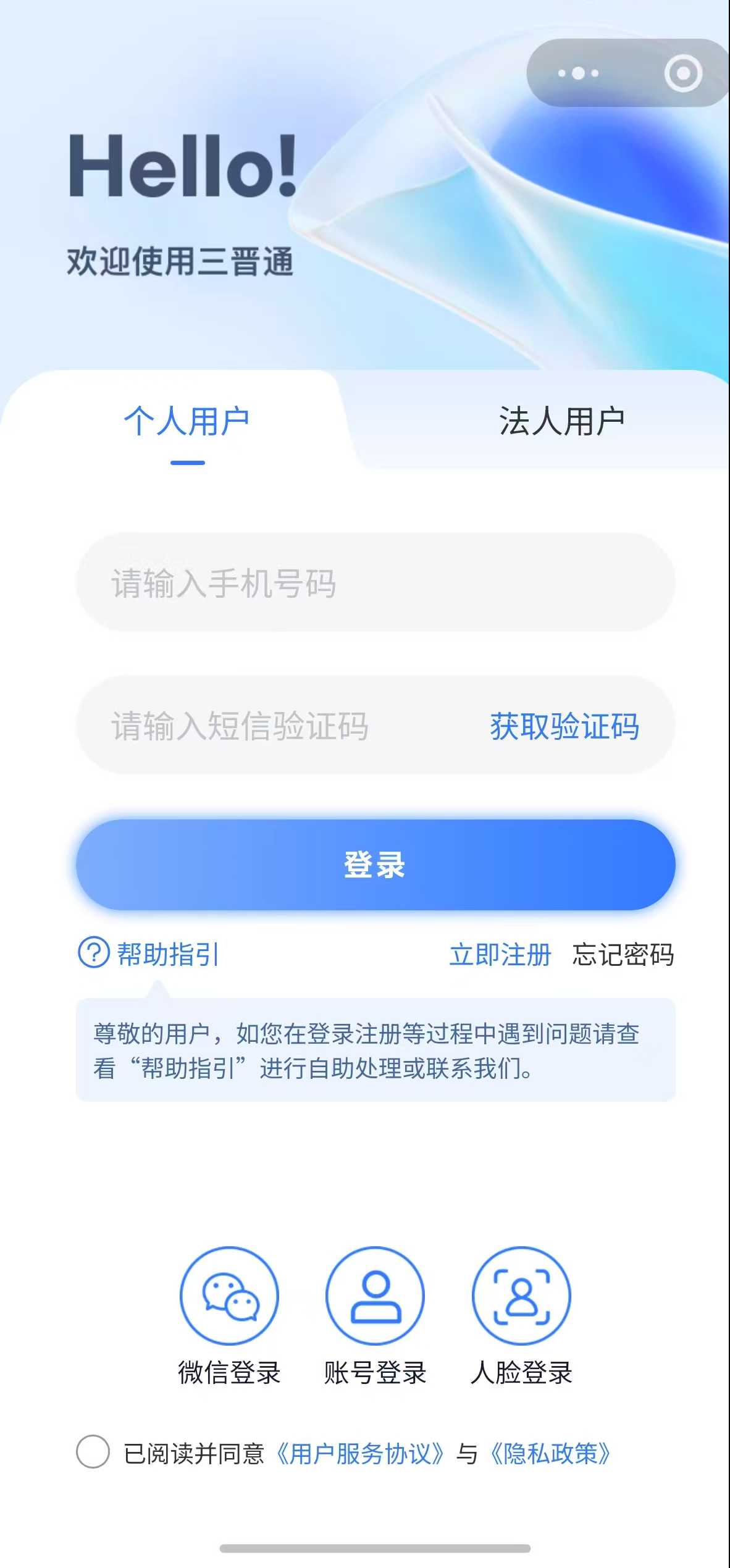The height and width of the screenshot is (1568, 730).
Task: Open the 忘记密码 link
Action: [x=623, y=955]
